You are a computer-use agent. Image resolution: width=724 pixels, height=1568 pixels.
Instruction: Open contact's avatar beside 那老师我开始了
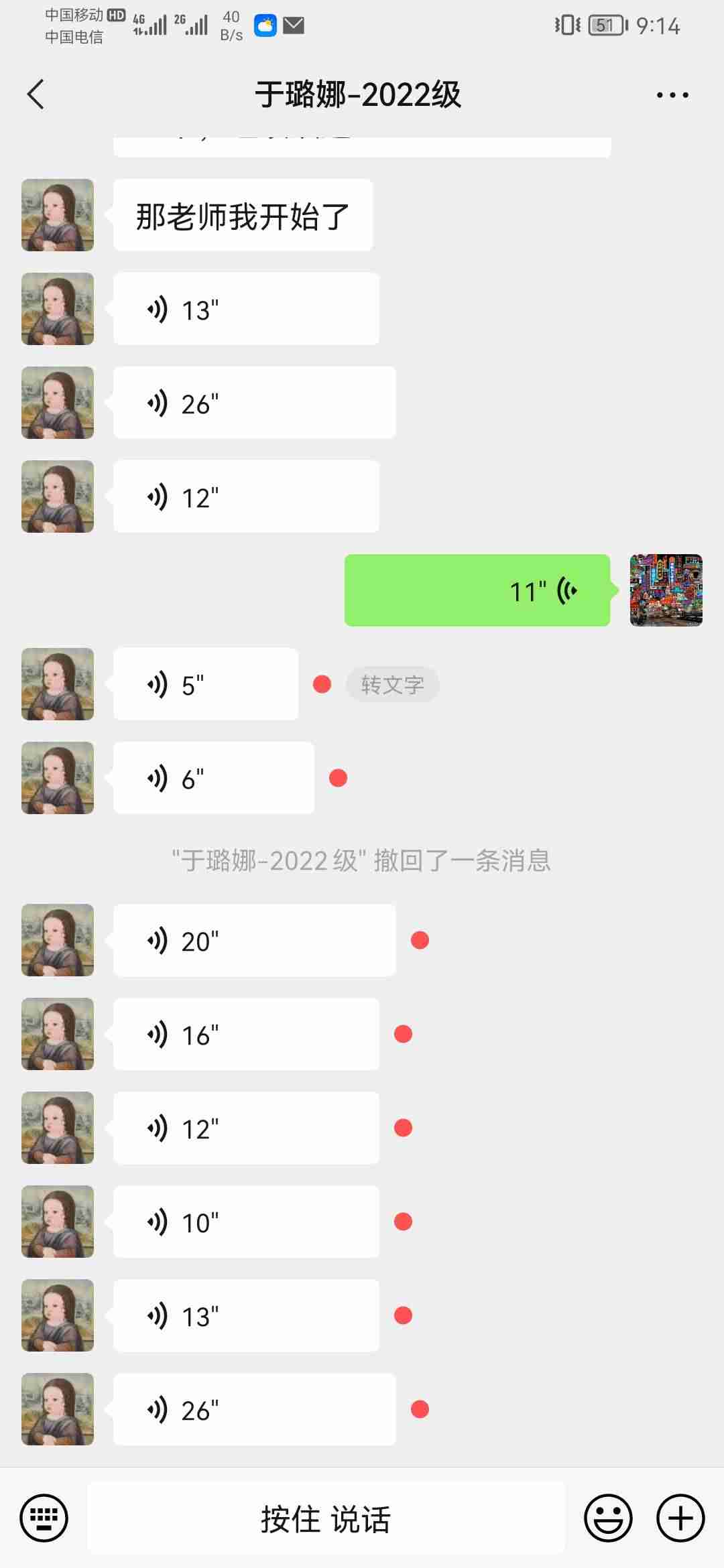(x=58, y=215)
